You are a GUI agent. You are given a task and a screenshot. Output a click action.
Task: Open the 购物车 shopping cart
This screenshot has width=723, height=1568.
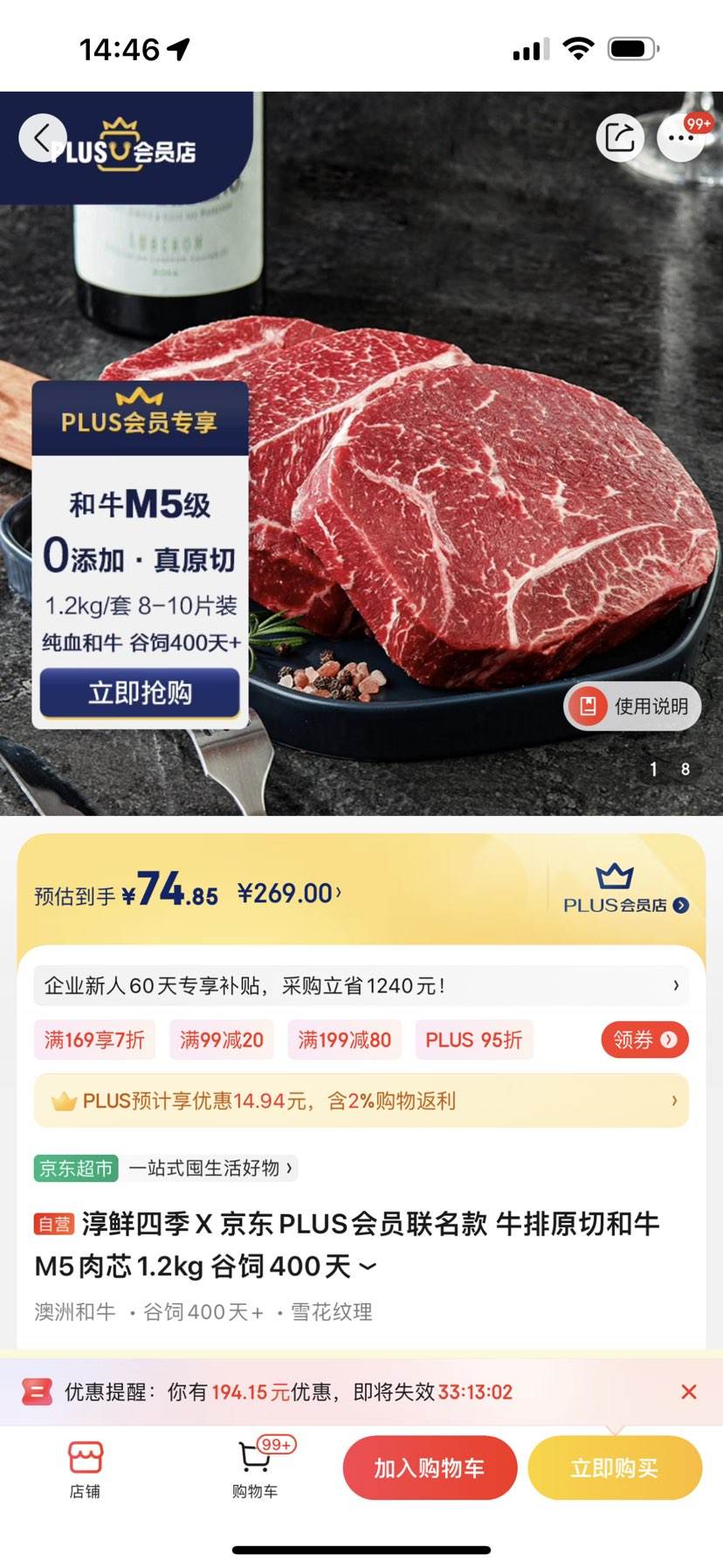pos(257,1469)
